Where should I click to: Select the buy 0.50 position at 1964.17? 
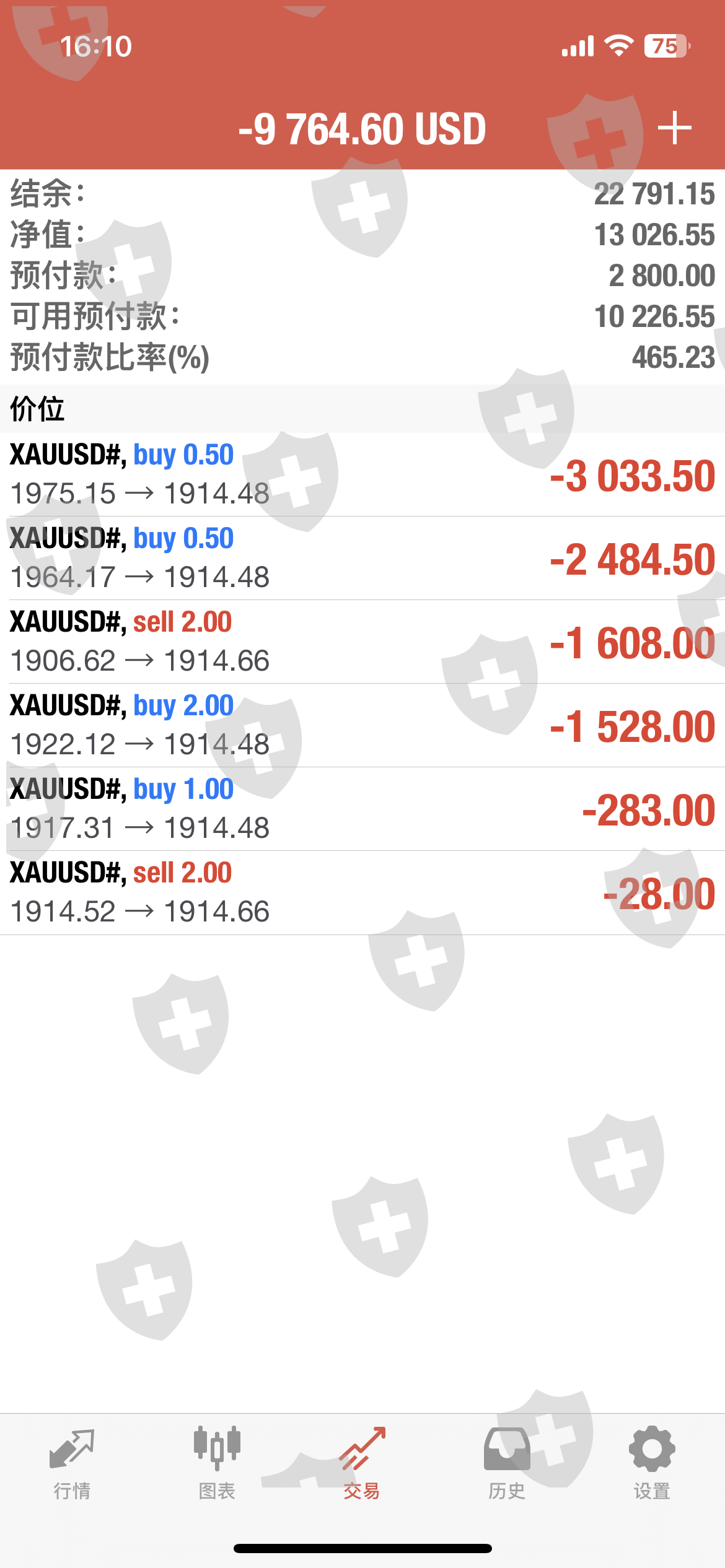coord(362,558)
